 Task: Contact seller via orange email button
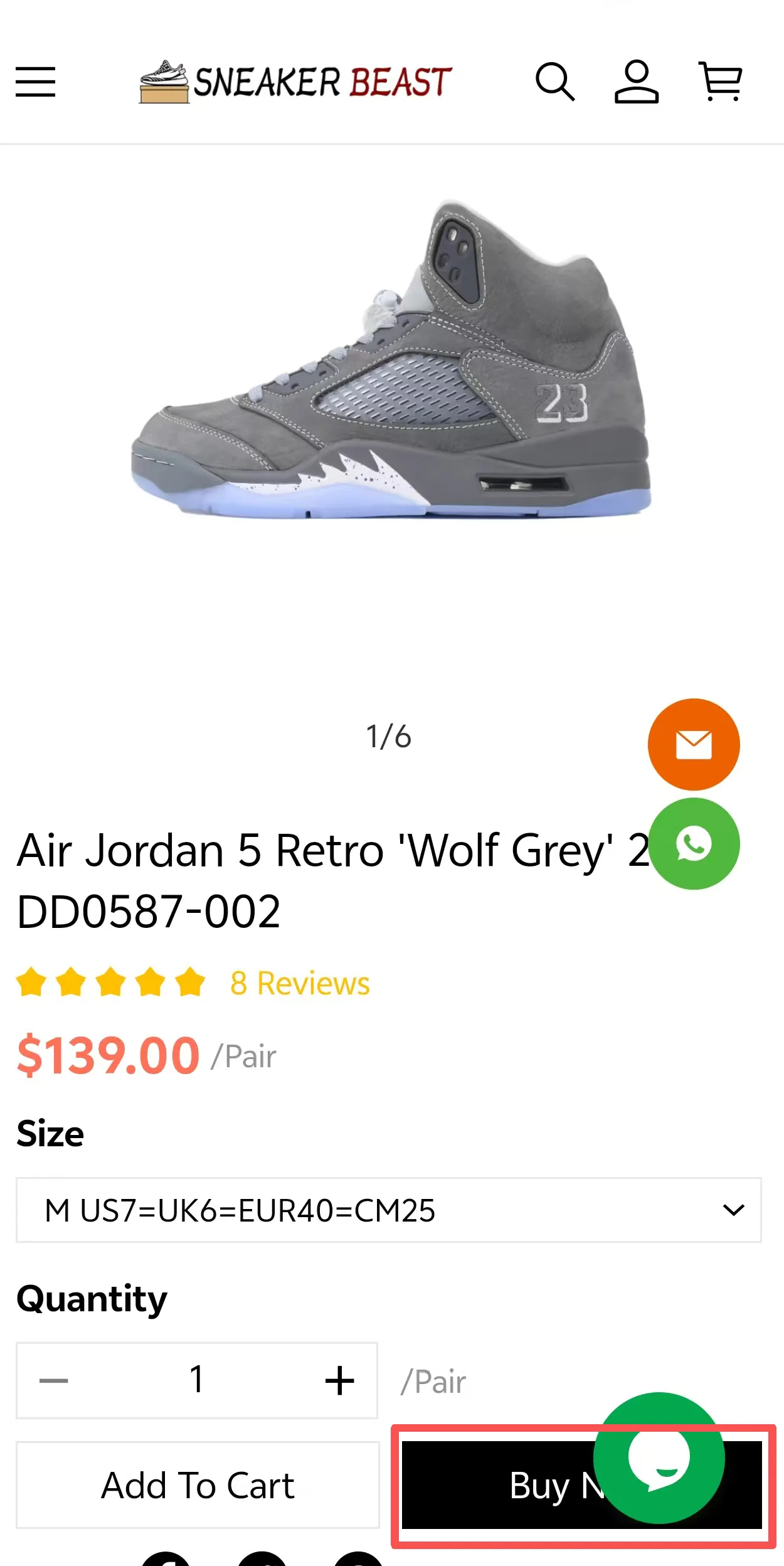(694, 745)
